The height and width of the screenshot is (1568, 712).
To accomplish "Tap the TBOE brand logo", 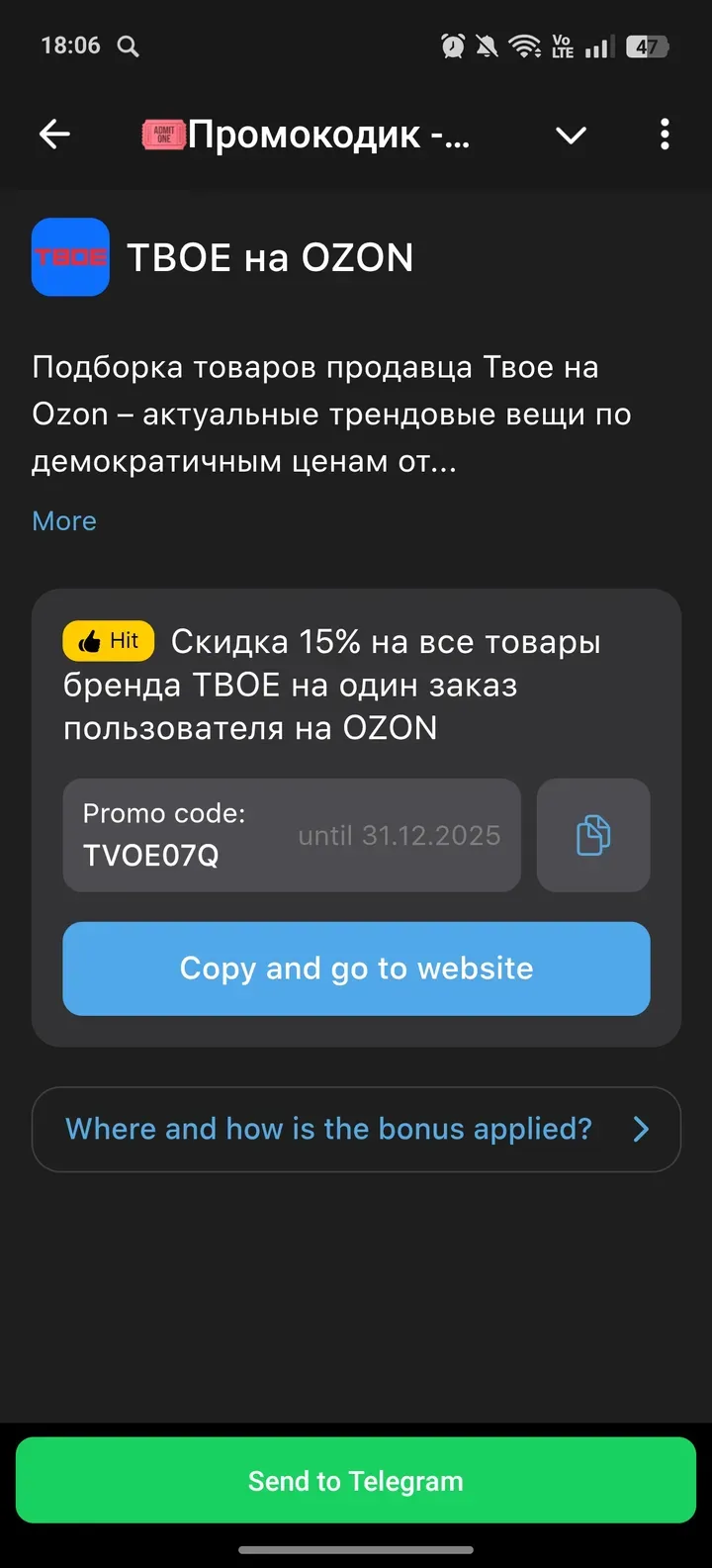I will pyautogui.click(x=70, y=257).
